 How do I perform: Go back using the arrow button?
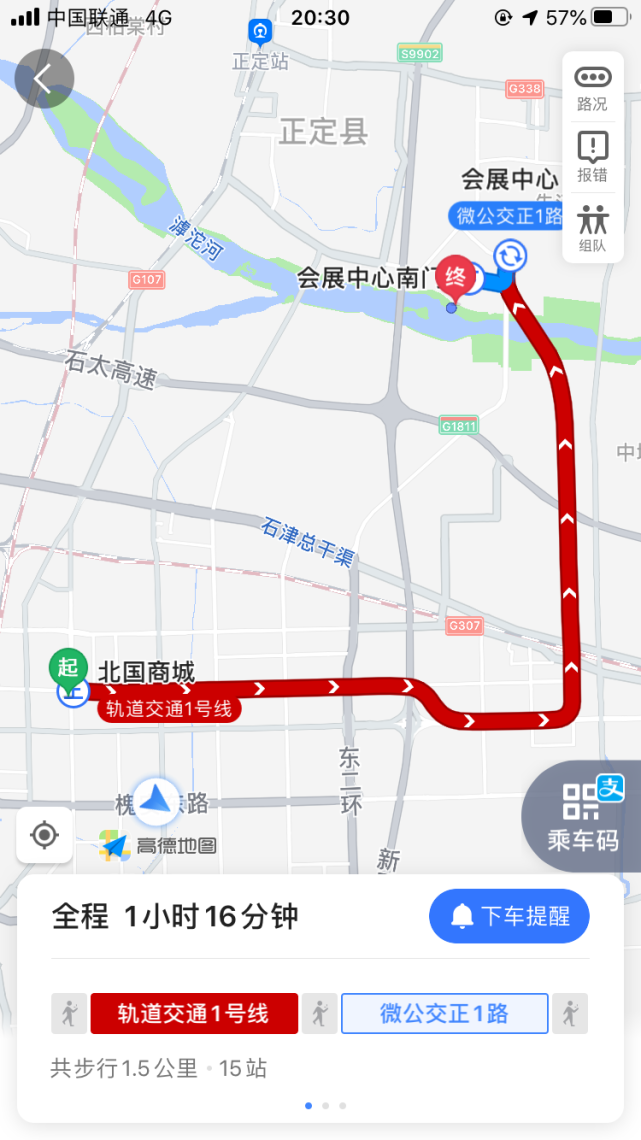click(44, 79)
